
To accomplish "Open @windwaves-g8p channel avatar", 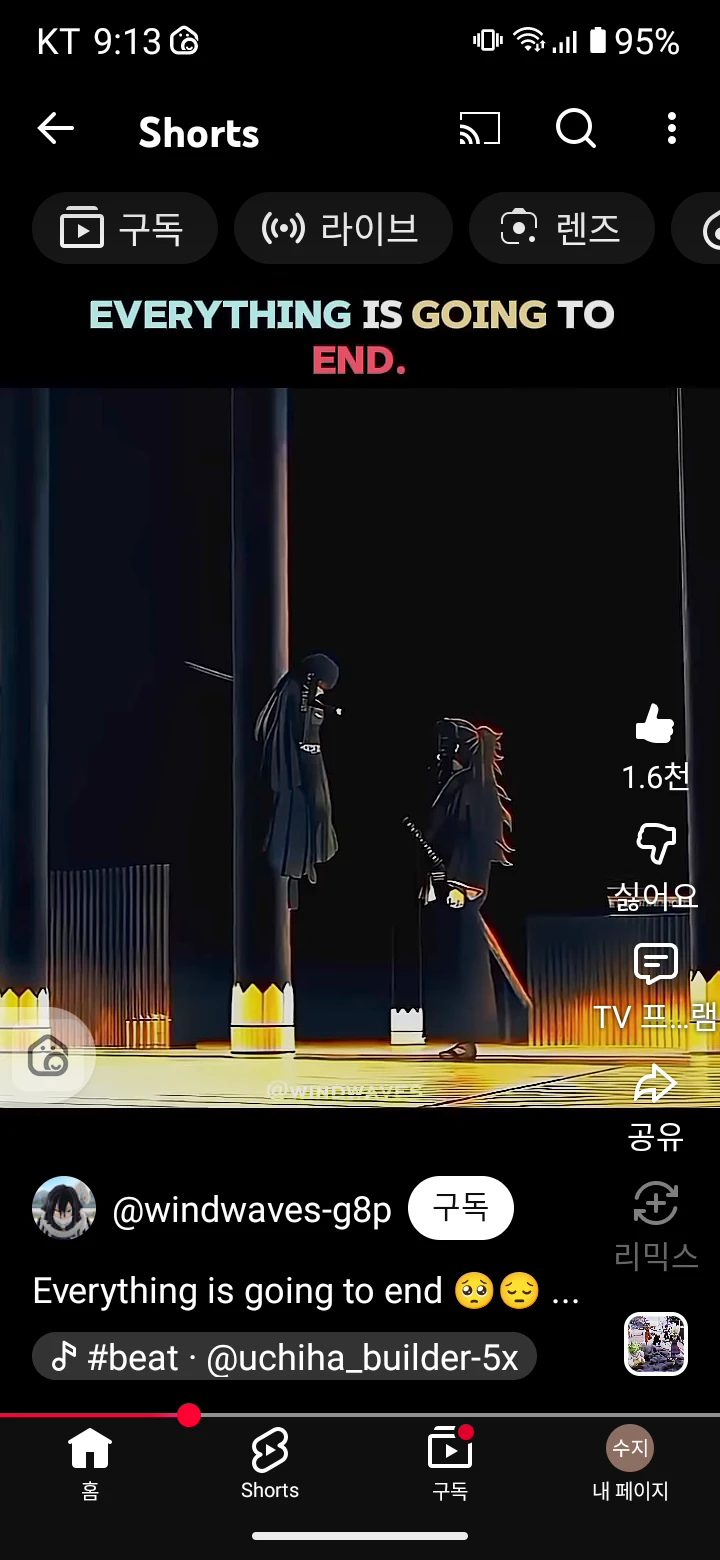I will point(65,1209).
